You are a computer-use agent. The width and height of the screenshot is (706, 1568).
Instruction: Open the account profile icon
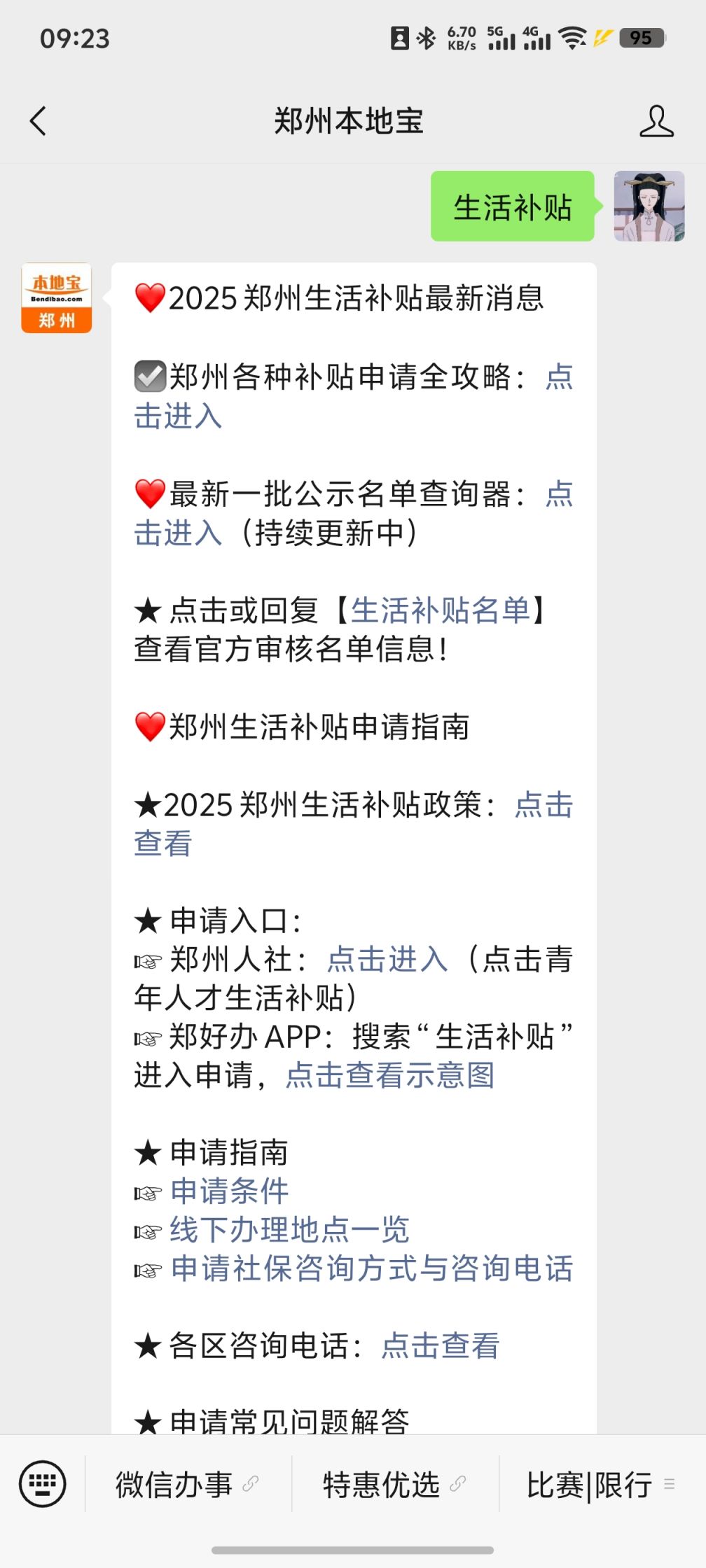click(x=656, y=121)
